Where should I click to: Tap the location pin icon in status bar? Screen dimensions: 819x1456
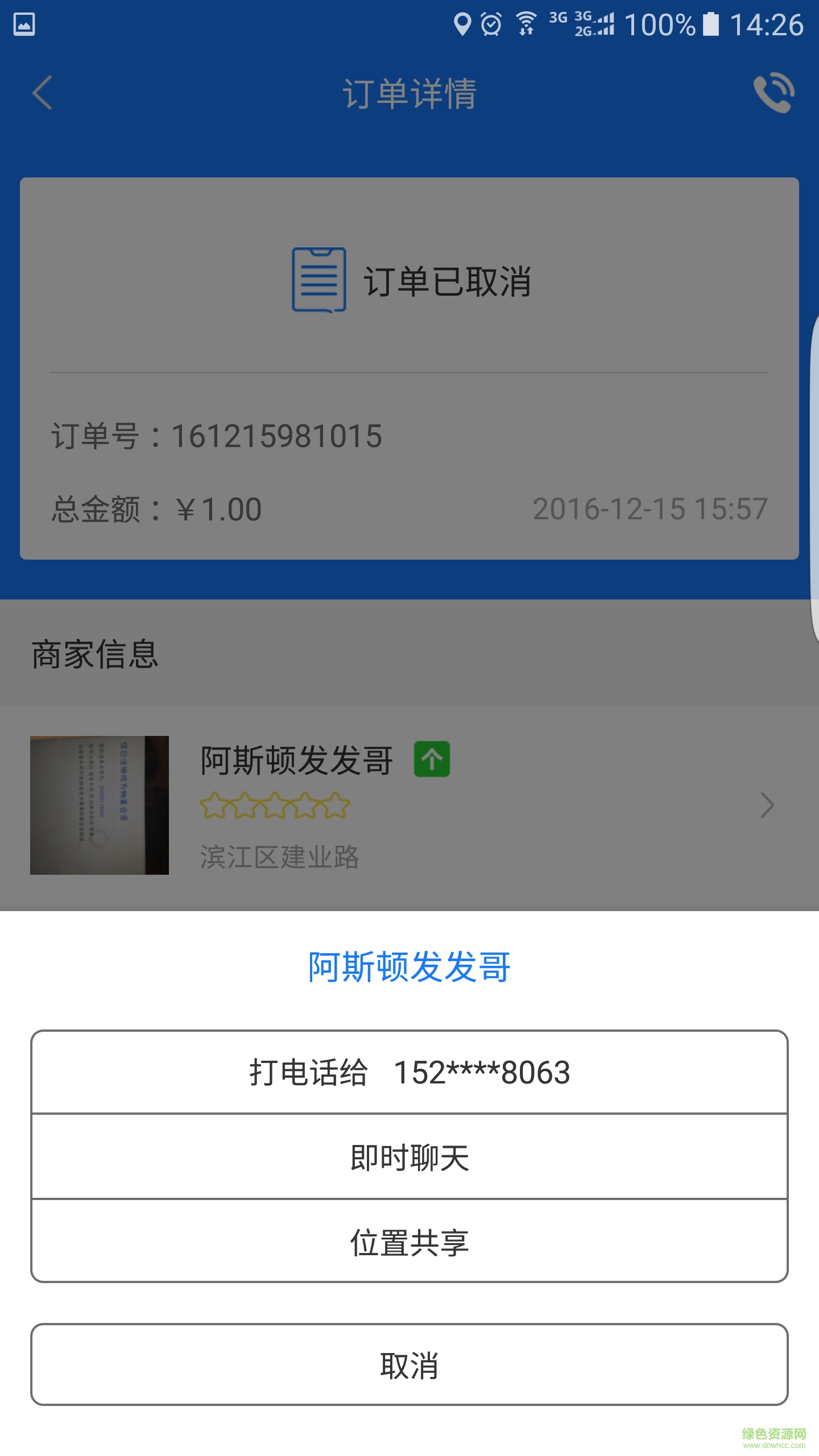pyautogui.click(x=462, y=24)
